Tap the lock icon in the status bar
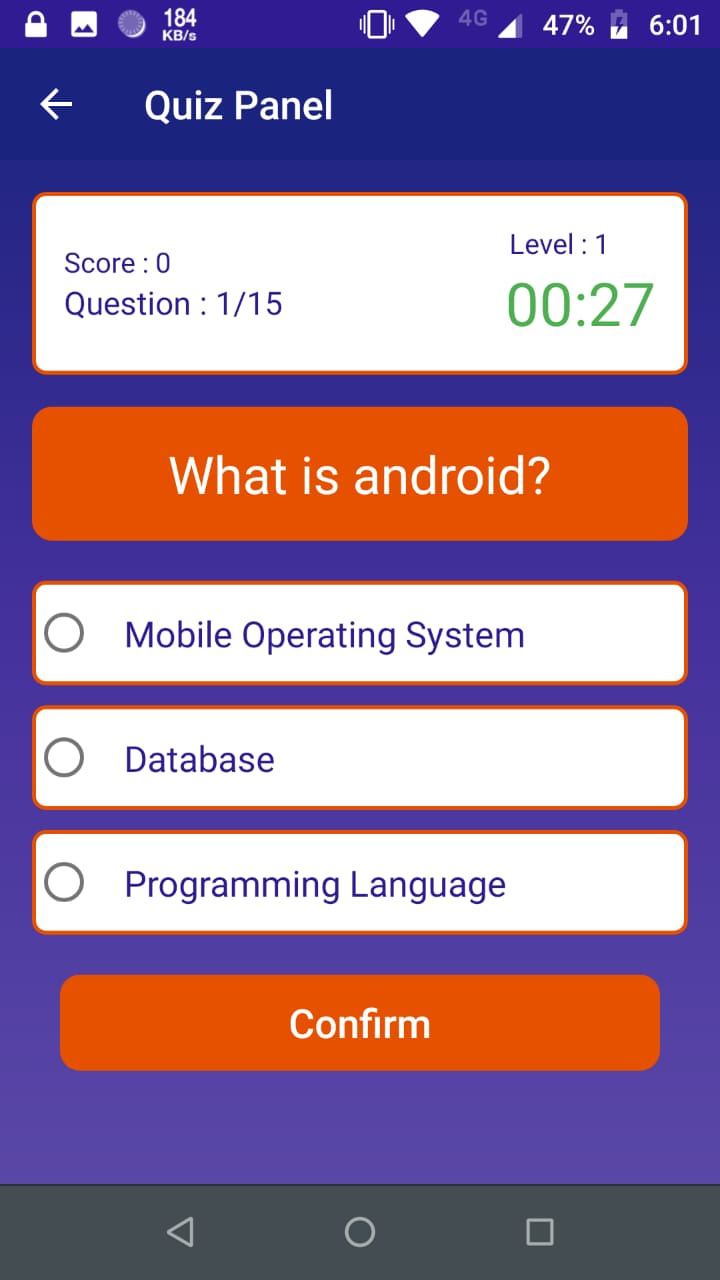This screenshot has width=720, height=1280. click(36, 24)
